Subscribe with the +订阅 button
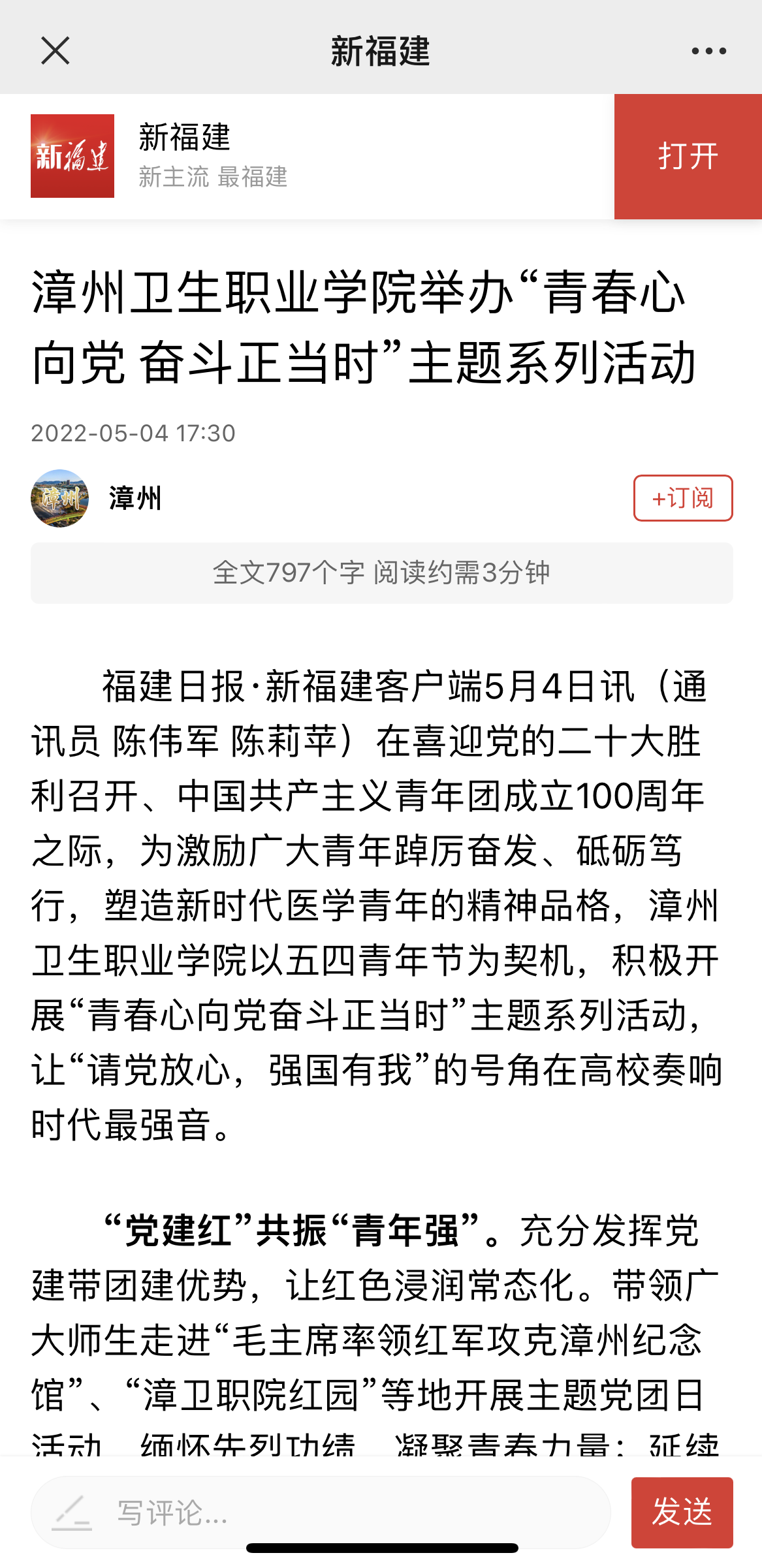The image size is (762, 1568). [682, 498]
